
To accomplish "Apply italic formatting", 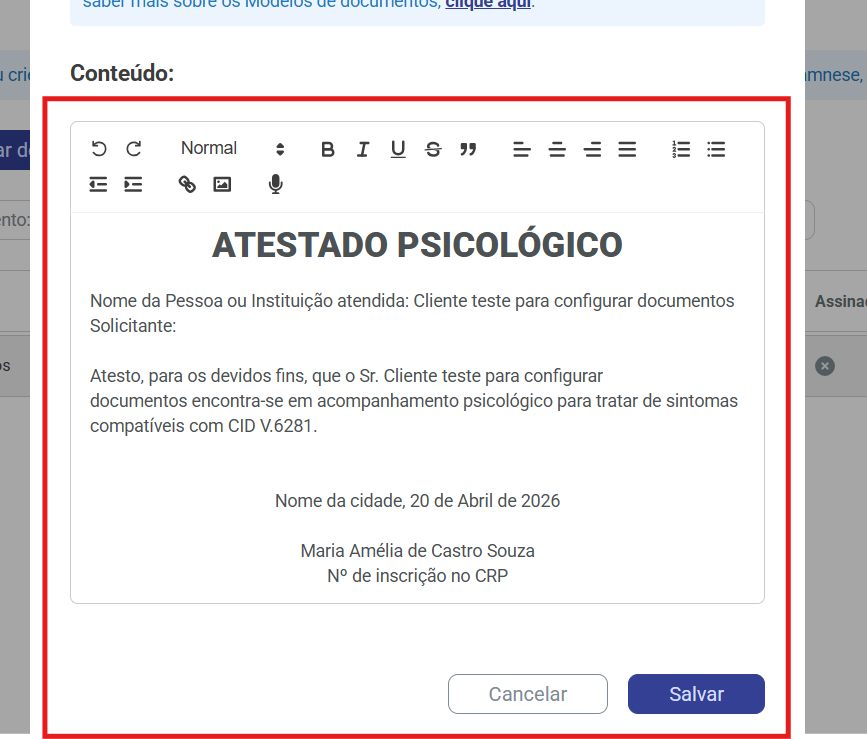I will click(363, 149).
